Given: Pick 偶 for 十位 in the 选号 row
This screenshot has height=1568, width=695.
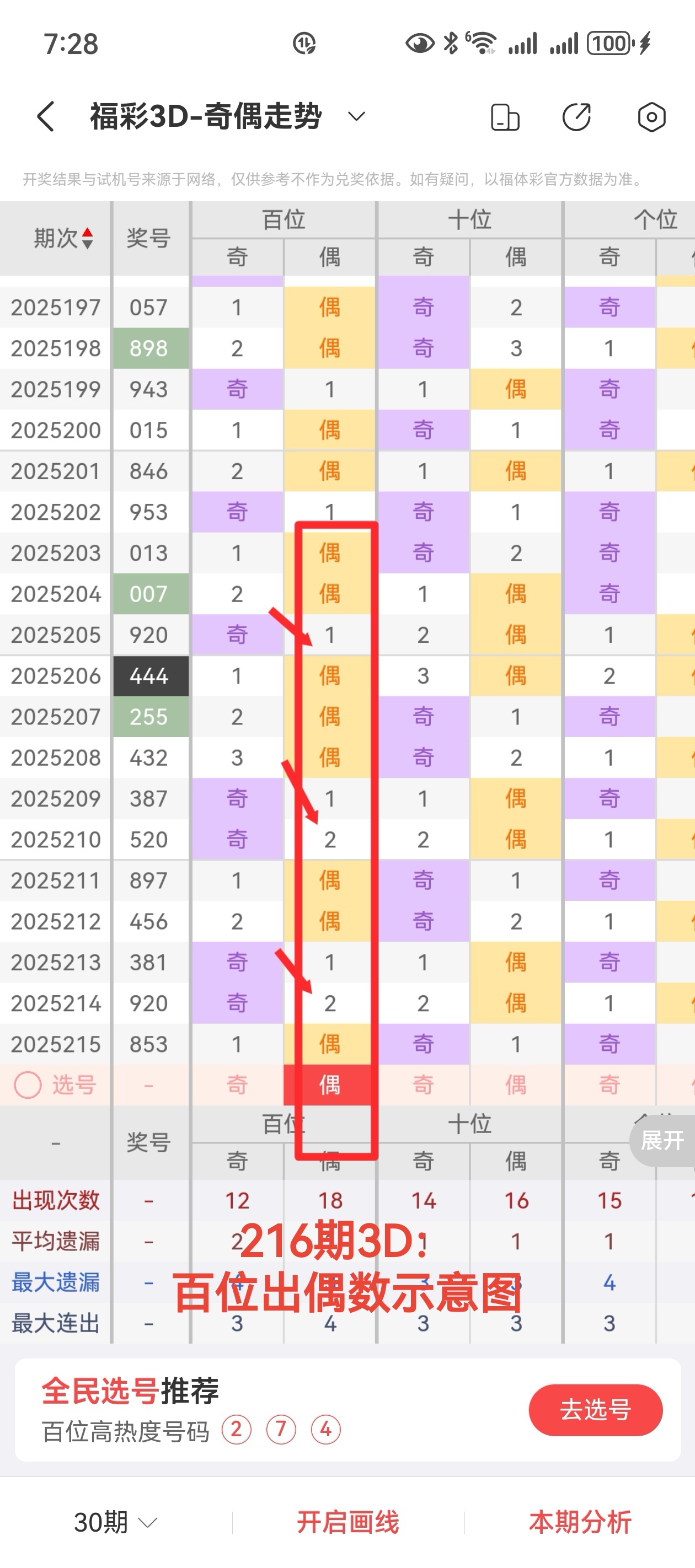Looking at the screenshot, I should pos(516,1084).
